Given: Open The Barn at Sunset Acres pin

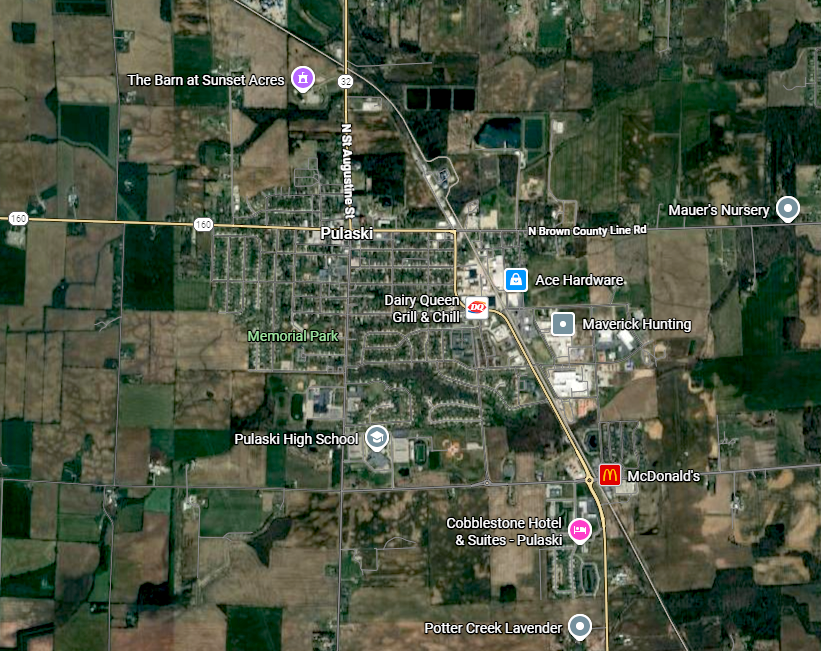Looking at the screenshot, I should point(303,78).
